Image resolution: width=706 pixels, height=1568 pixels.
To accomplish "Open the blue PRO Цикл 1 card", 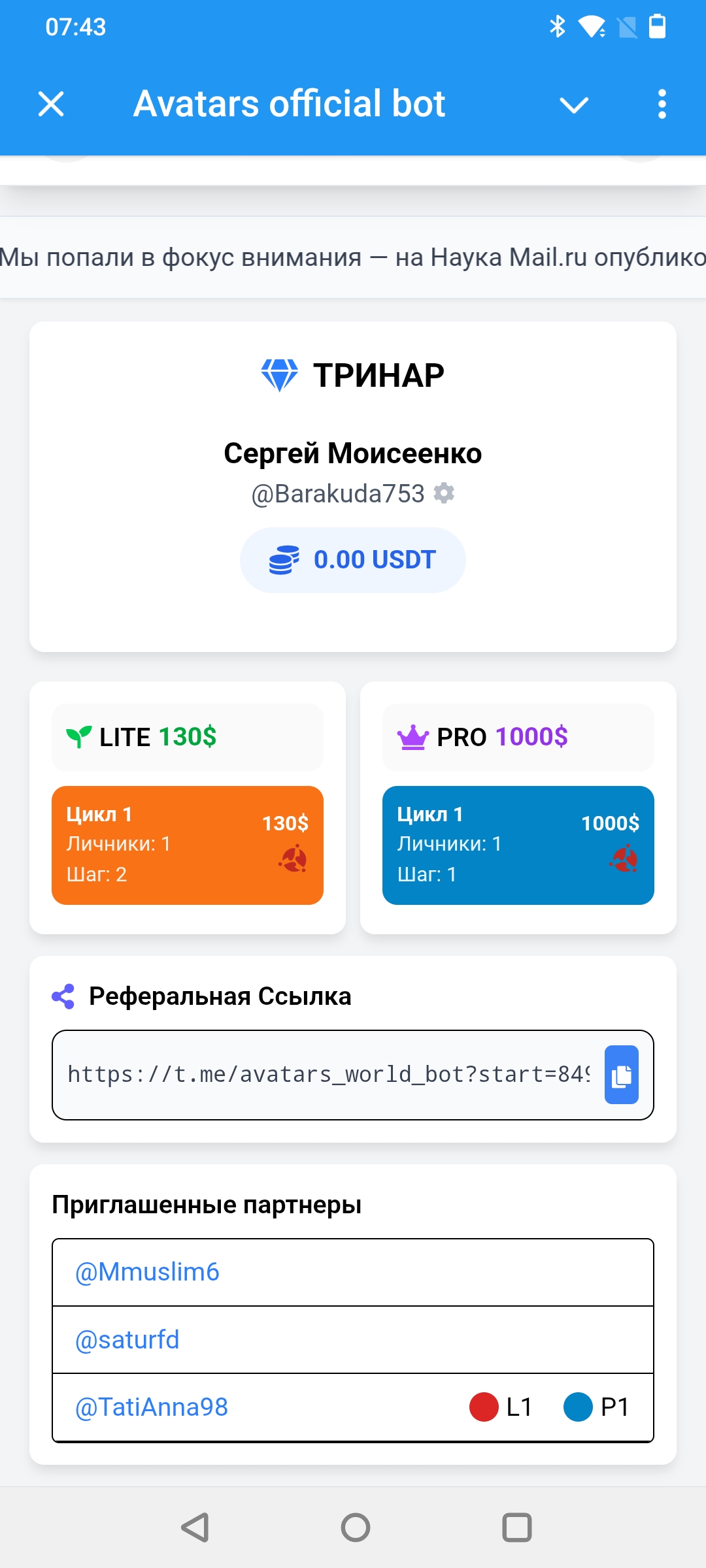I will [518, 845].
